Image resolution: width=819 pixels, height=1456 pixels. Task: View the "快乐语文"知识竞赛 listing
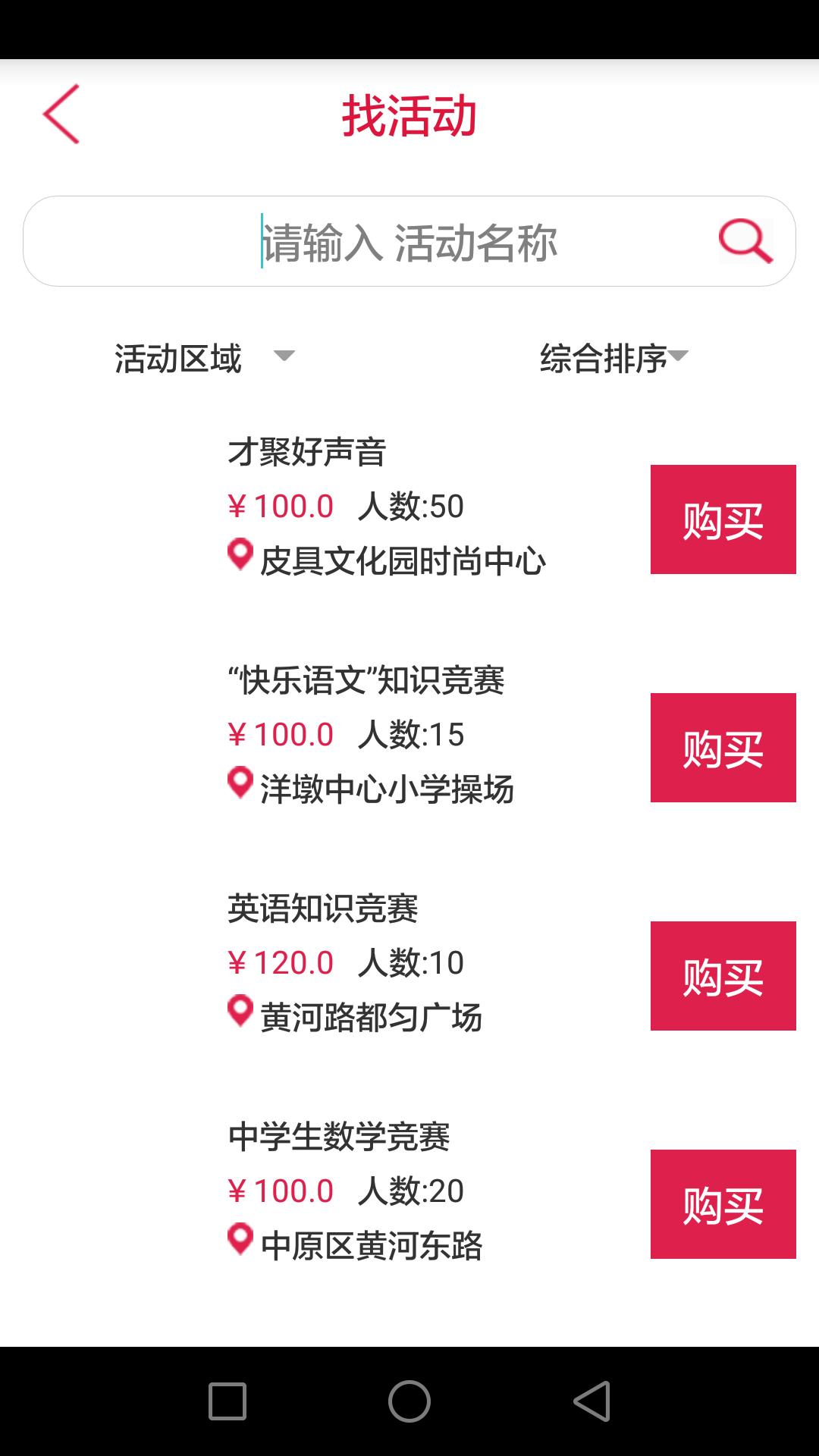coord(366,681)
